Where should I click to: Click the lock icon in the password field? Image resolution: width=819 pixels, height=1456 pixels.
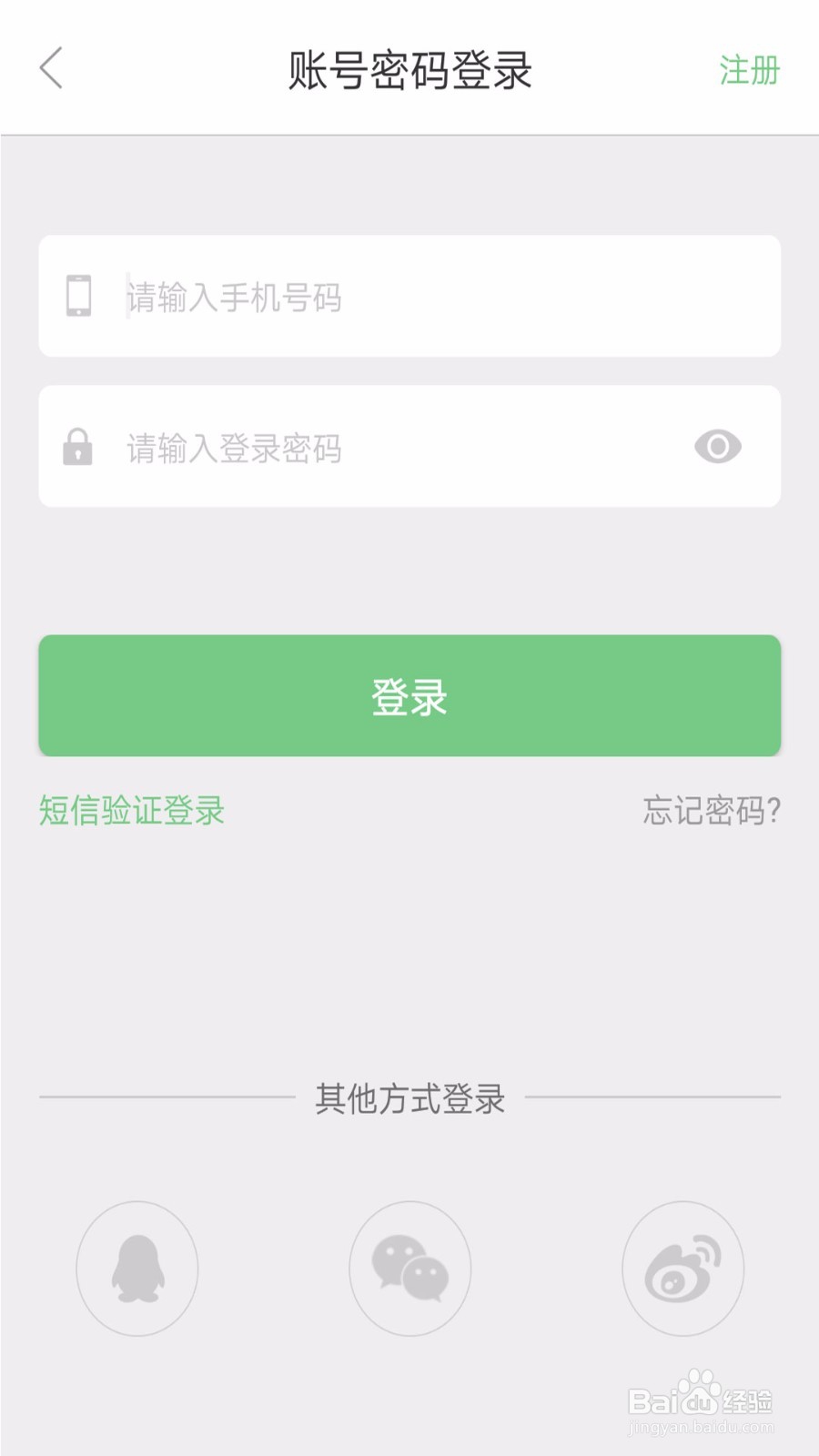point(80,446)
